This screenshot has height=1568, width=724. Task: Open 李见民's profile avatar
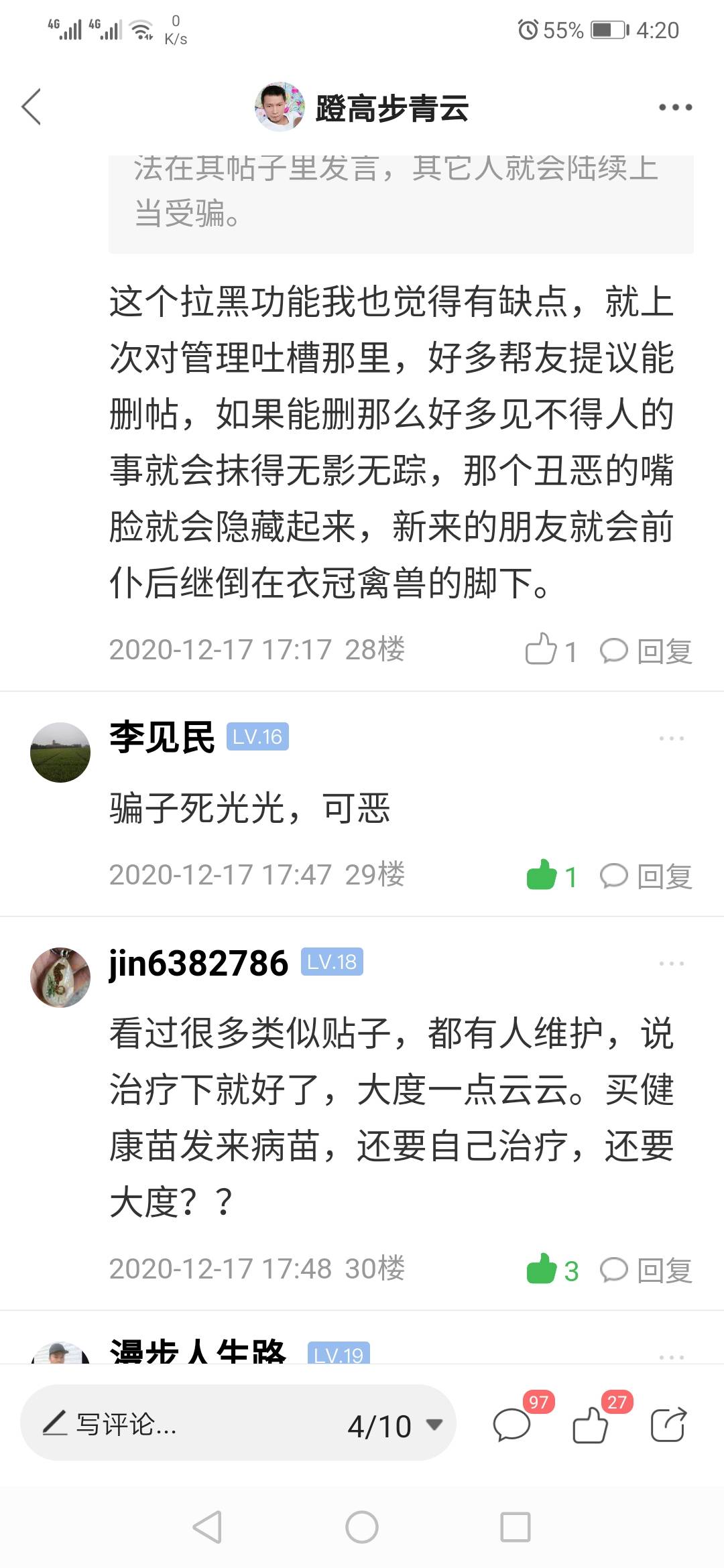(60, 752)
